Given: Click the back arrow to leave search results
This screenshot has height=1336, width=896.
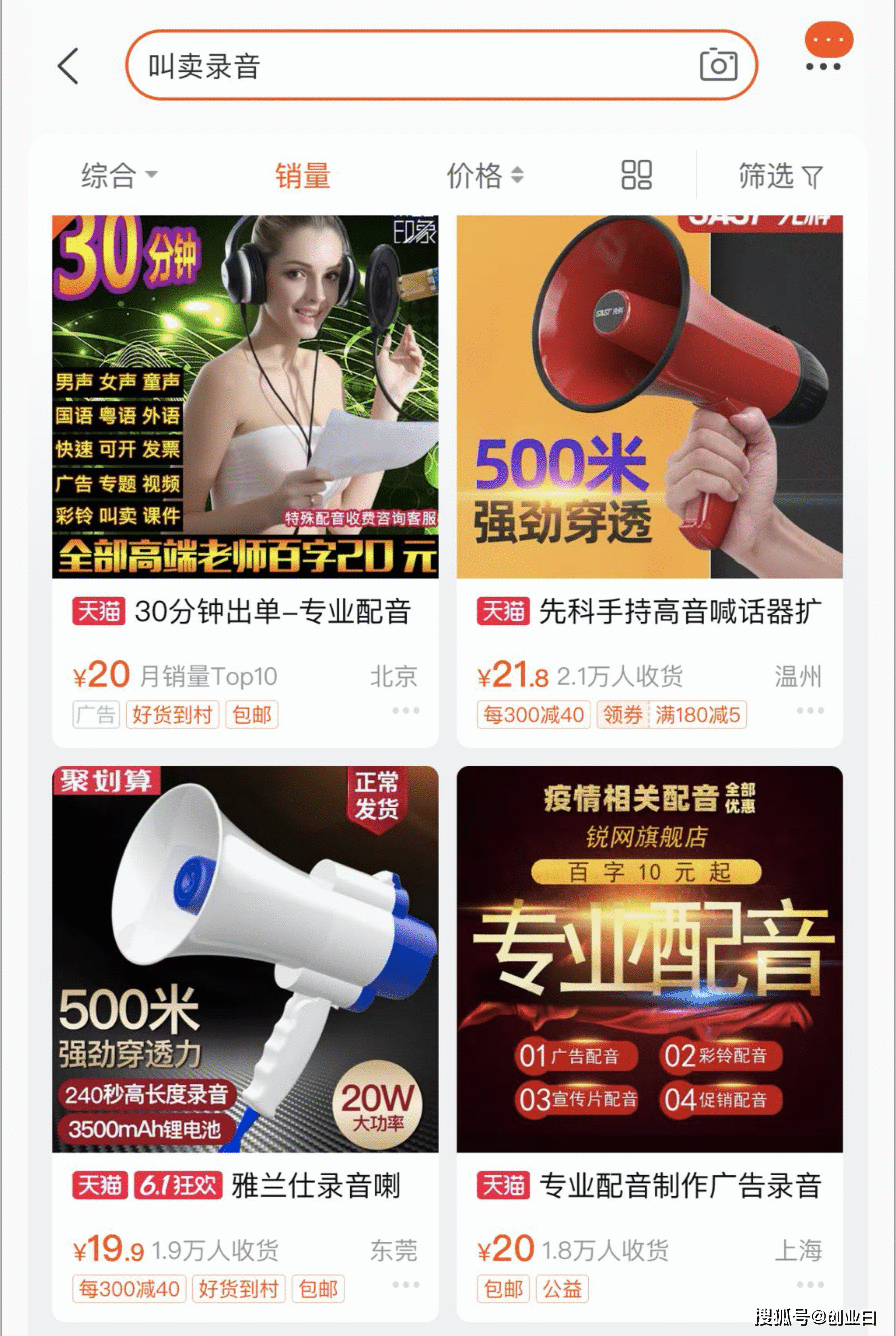Looking at the screenshot, I should click(x=67, y=65).
